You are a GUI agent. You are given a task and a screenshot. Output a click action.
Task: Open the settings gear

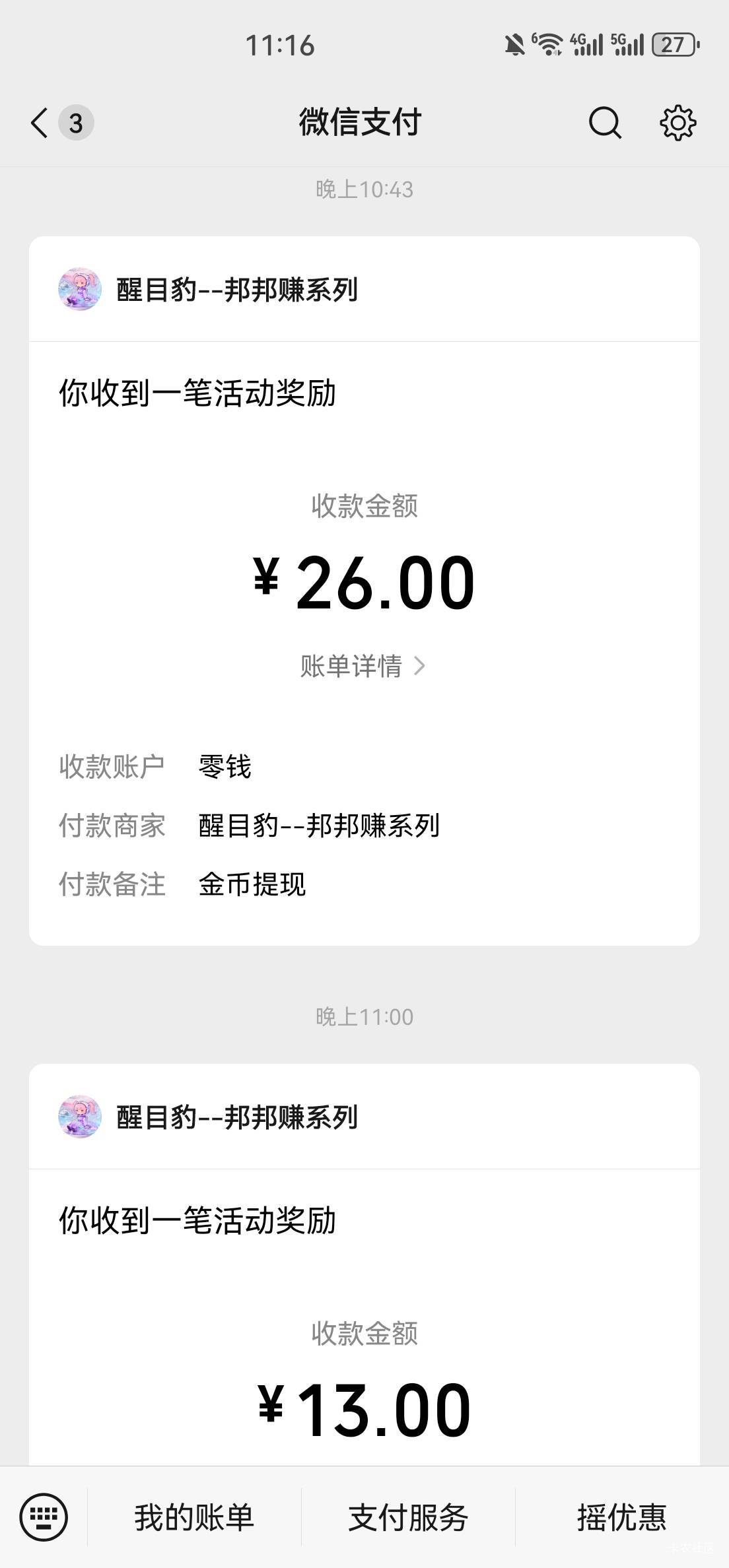point(677,123)
